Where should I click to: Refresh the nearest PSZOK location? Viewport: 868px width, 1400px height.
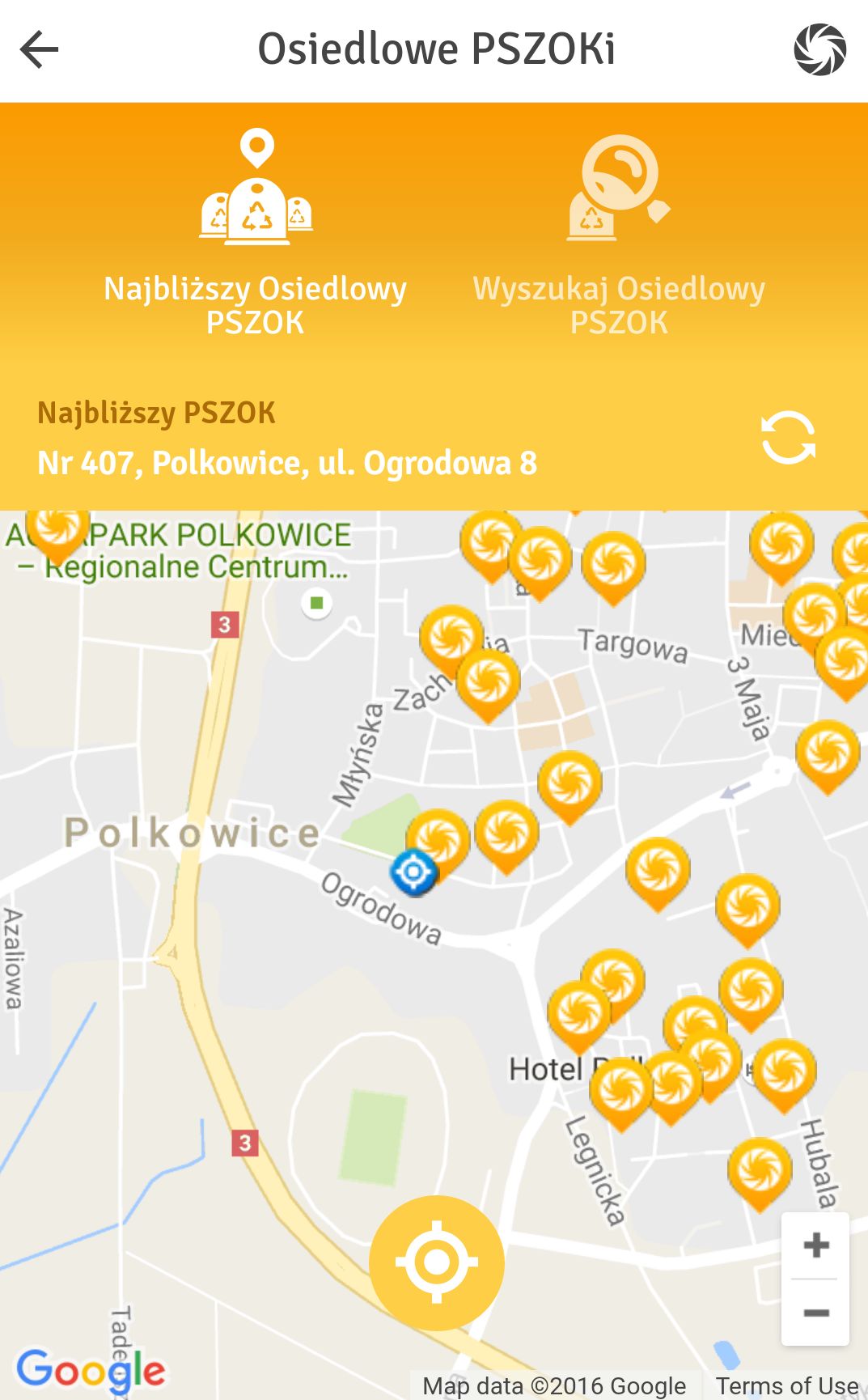click(x=788, y=438)
